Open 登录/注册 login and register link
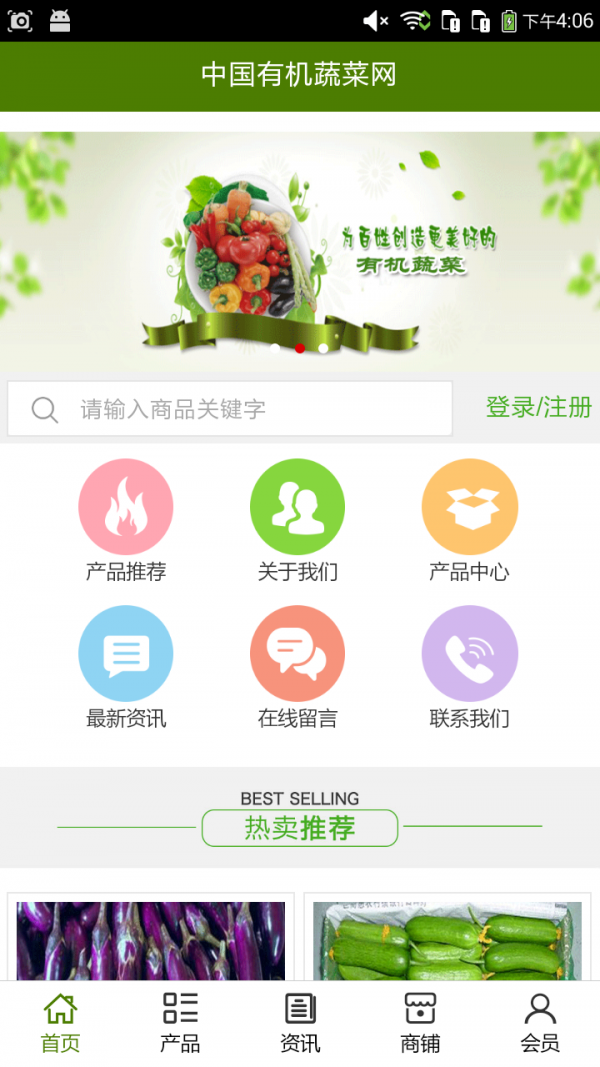 (538, 407)
